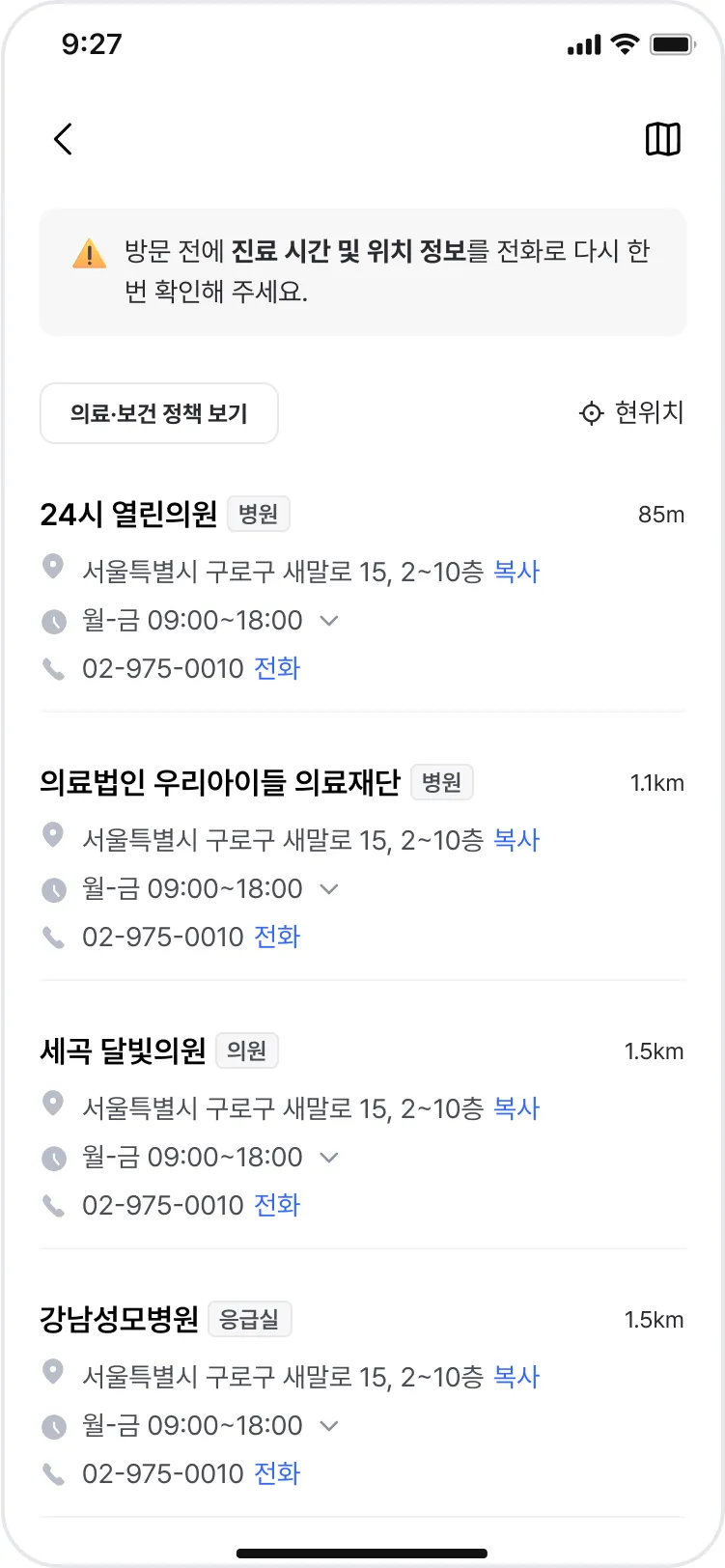Expand opening hours for 의료법인 우리아이들 의료재단
This screenshot has width=725, height=1568.
(329, 888)
